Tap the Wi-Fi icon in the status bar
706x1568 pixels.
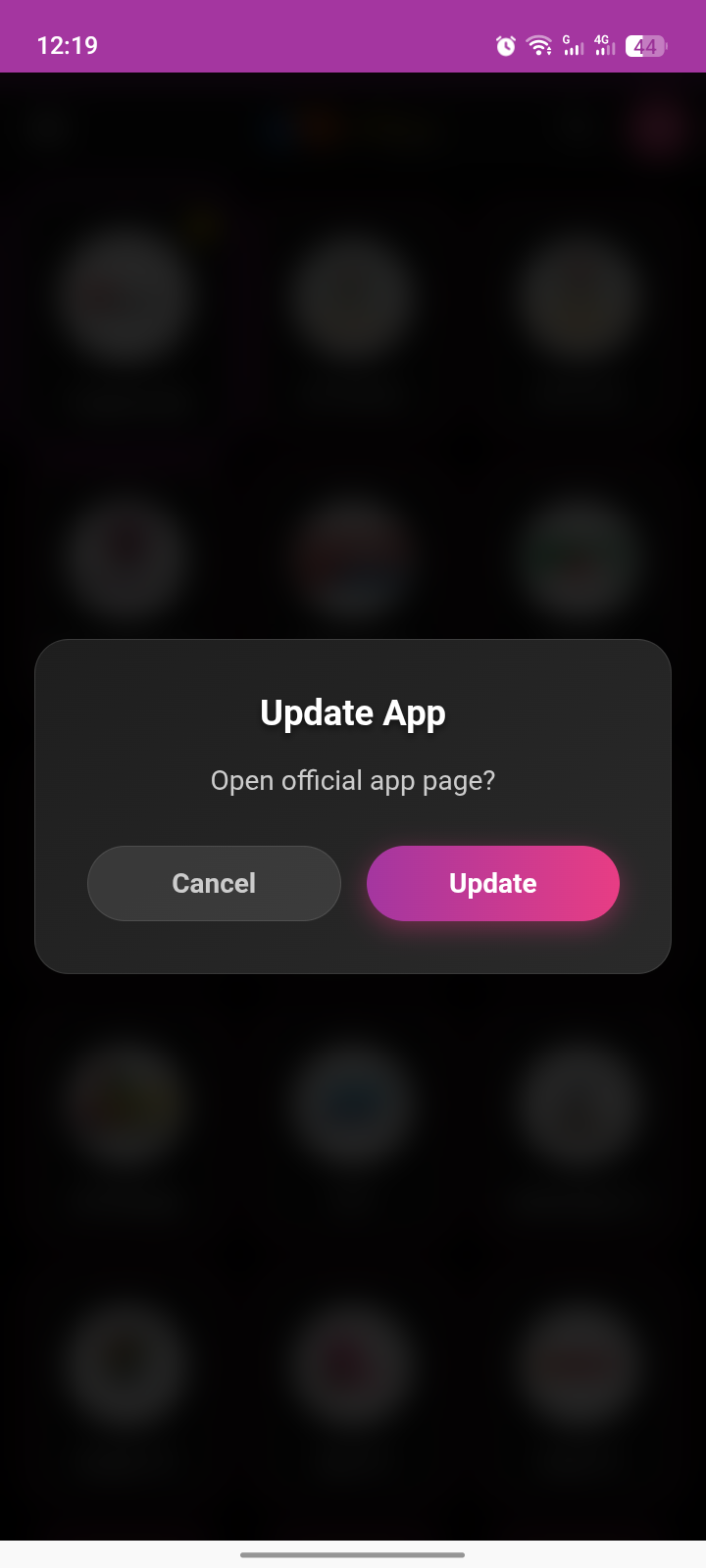(538, 44)
